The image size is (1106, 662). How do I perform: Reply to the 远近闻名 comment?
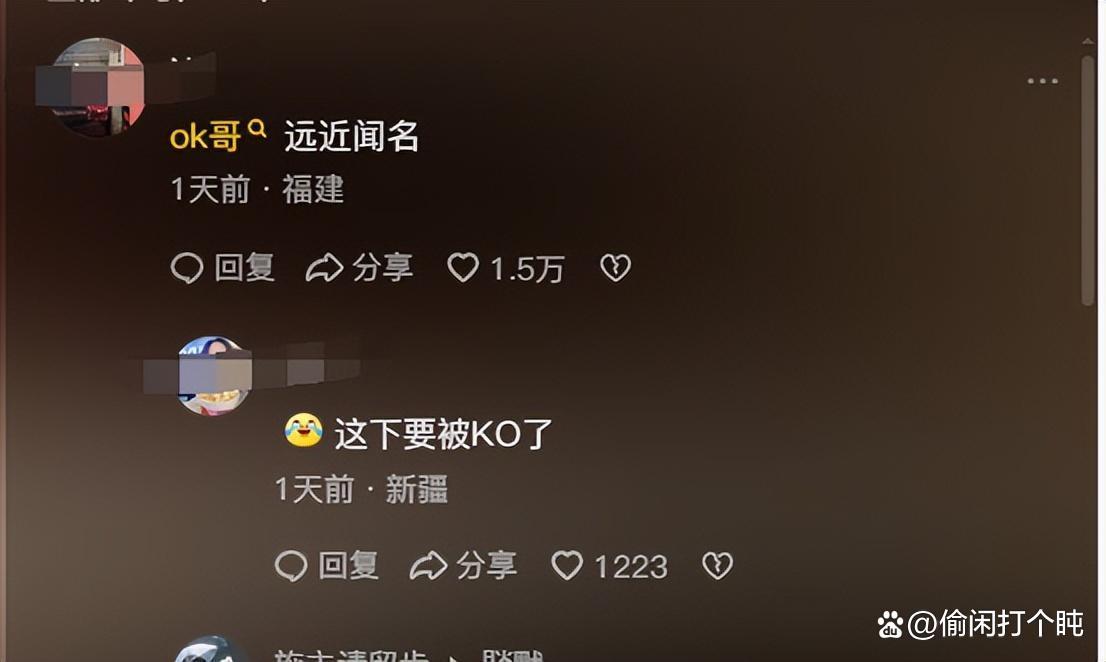pos(222,268)
